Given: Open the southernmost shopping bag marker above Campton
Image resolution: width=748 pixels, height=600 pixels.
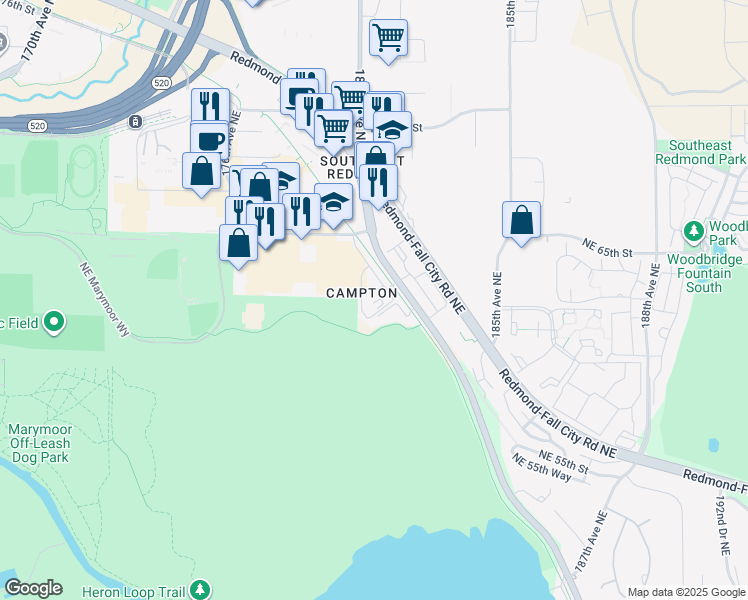Looking at the screenshot, I should coord(238,243).
